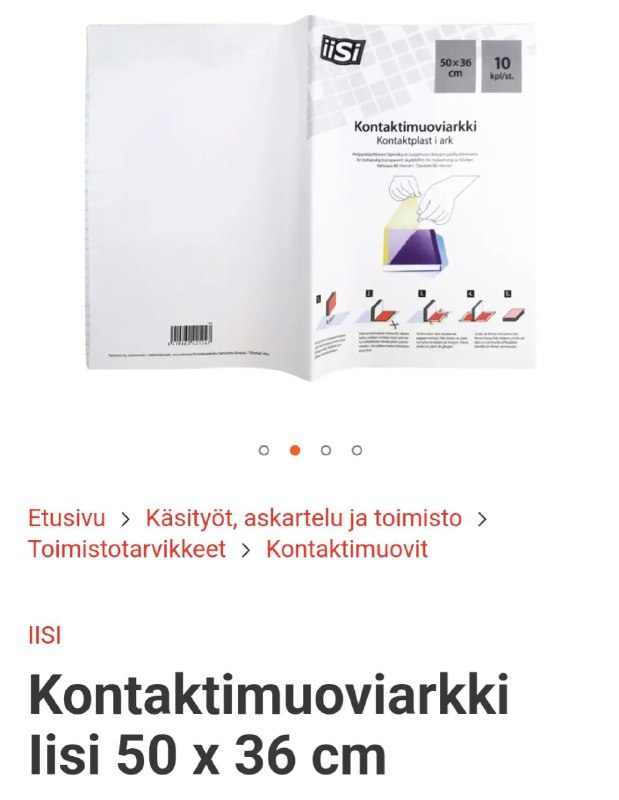Select the third image indicator dot
This screenshot has width=619, height=800.
click(326, 450)
